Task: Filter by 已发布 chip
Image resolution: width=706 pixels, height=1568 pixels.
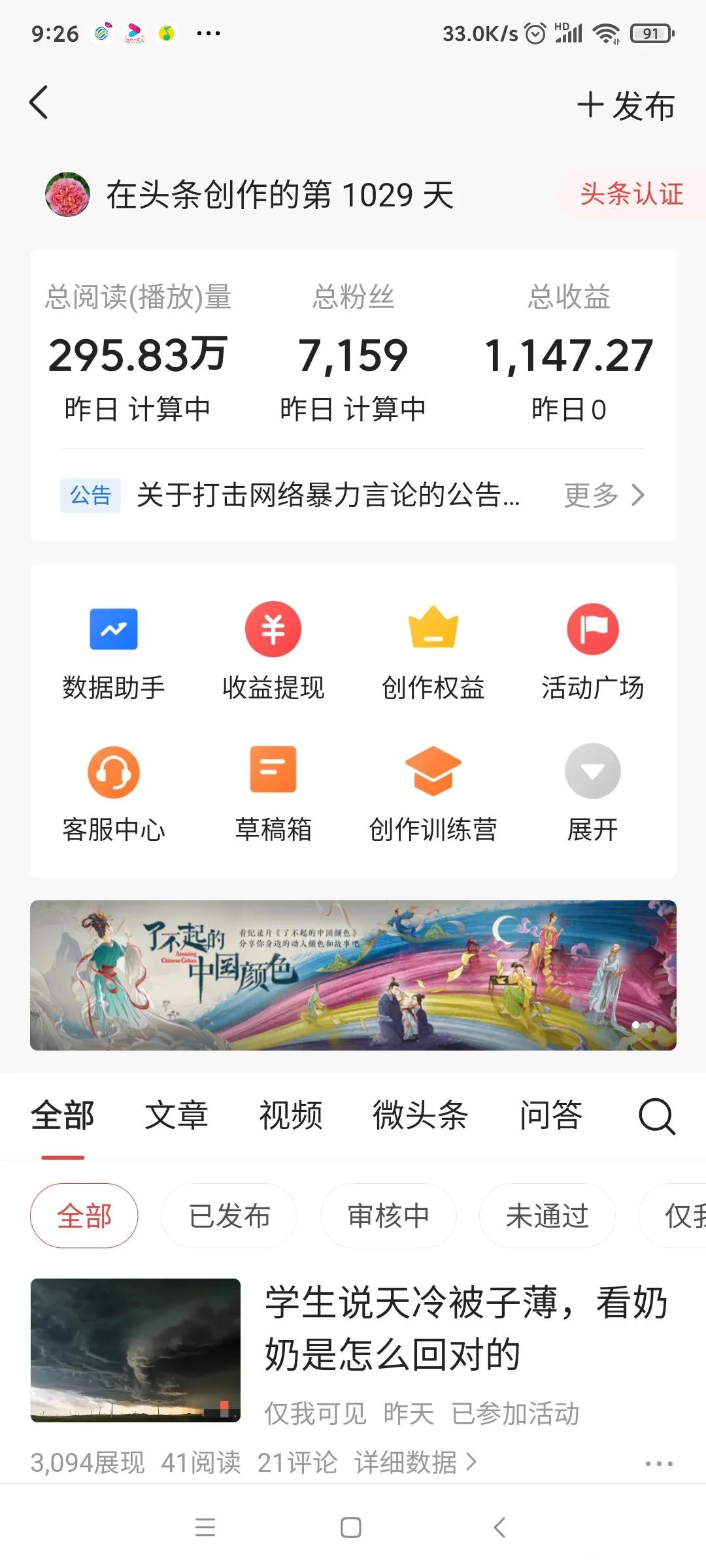Action: (x=229, y=1216)
